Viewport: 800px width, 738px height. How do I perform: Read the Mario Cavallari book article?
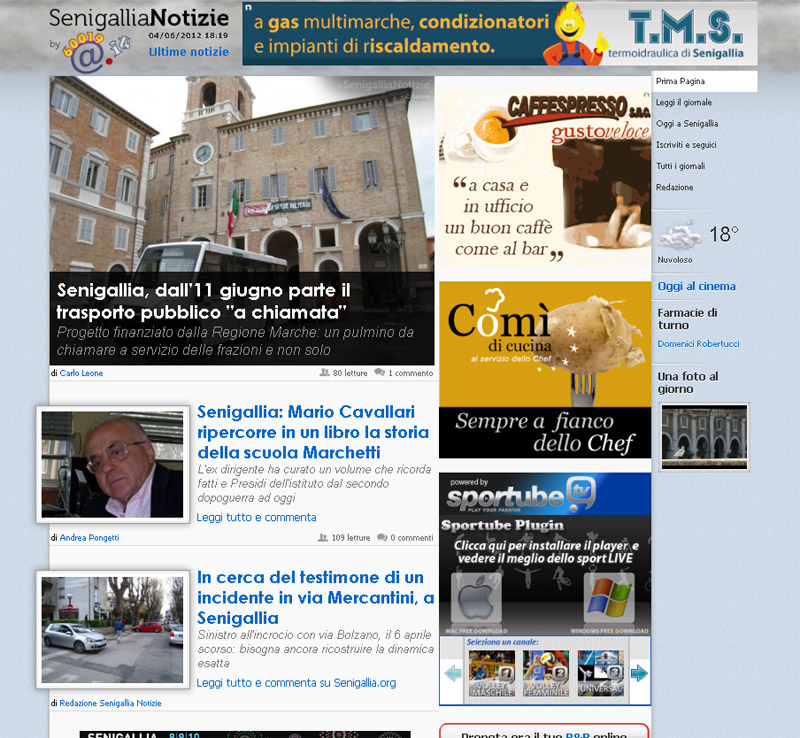pyautogui.click(x=312, y=432)
